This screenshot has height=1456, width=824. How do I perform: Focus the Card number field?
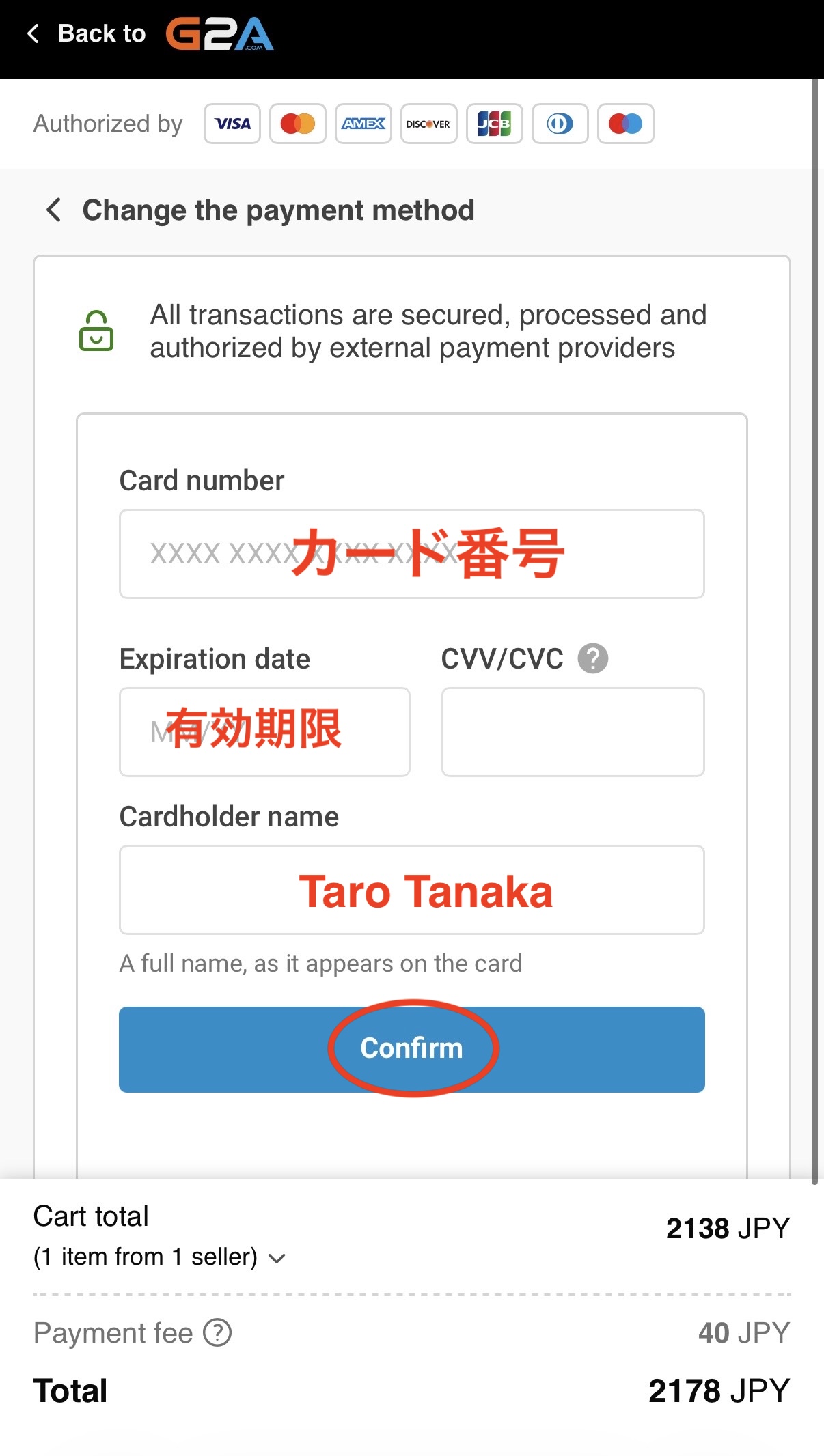[x=411, y=554]
